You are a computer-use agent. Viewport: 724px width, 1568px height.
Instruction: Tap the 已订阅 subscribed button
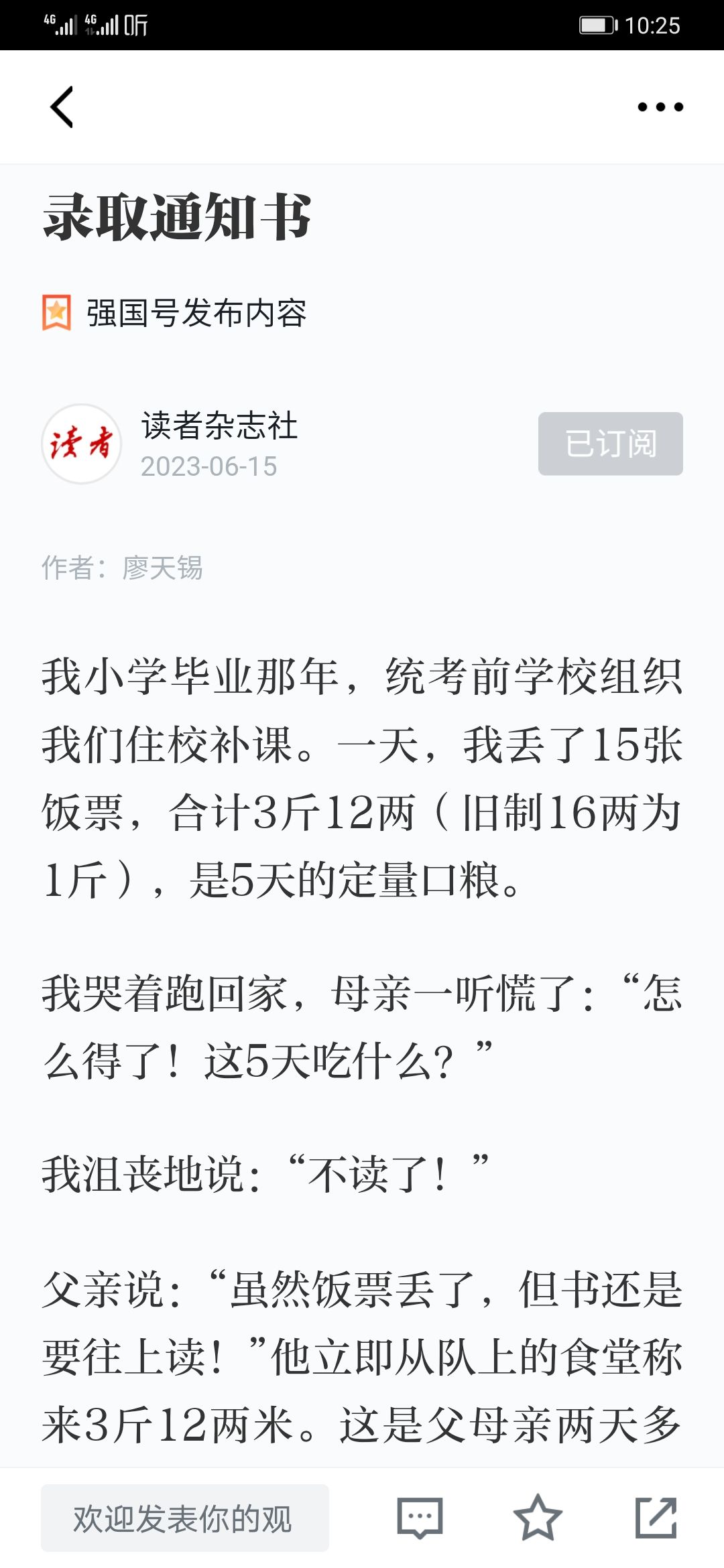(610, 444)
